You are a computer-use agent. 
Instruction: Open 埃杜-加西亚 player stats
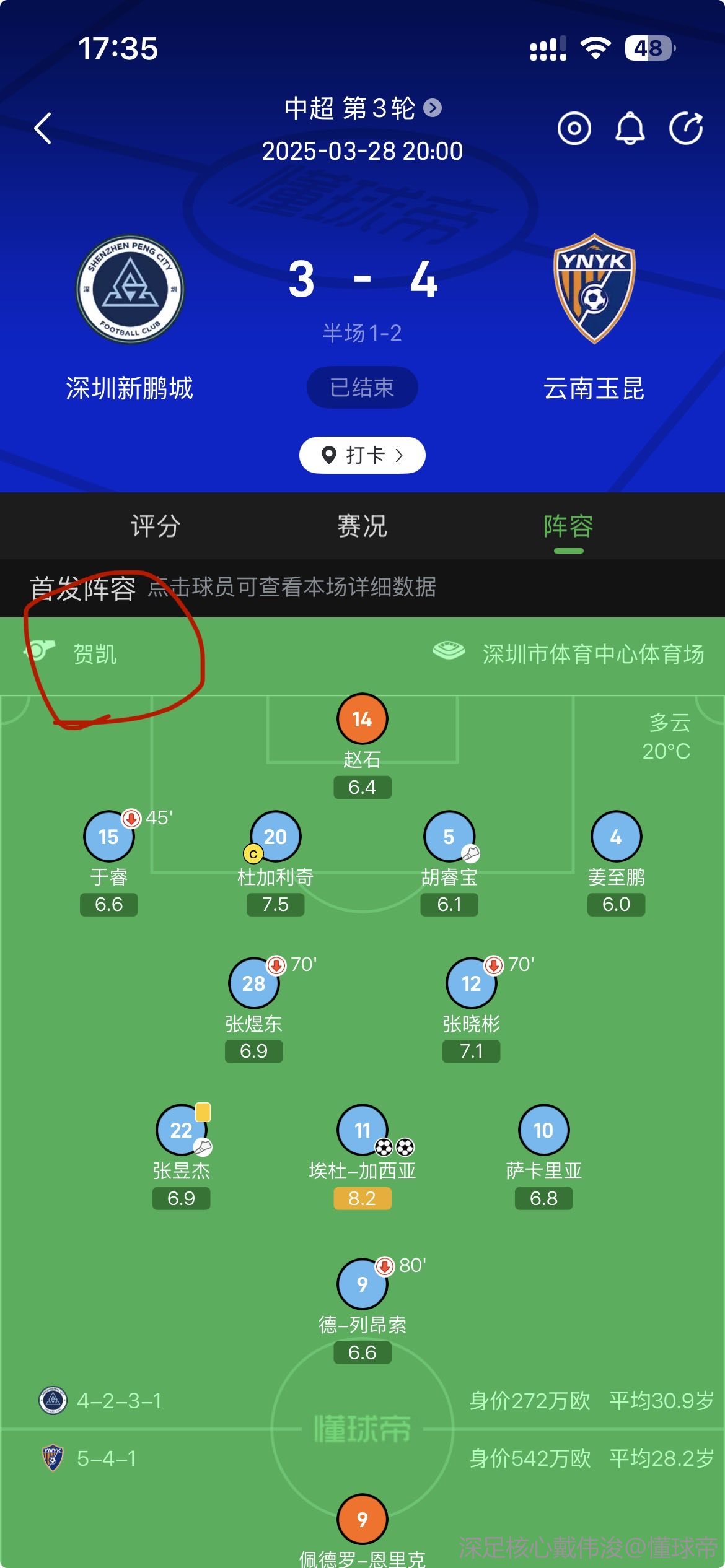pos(362,1130)
